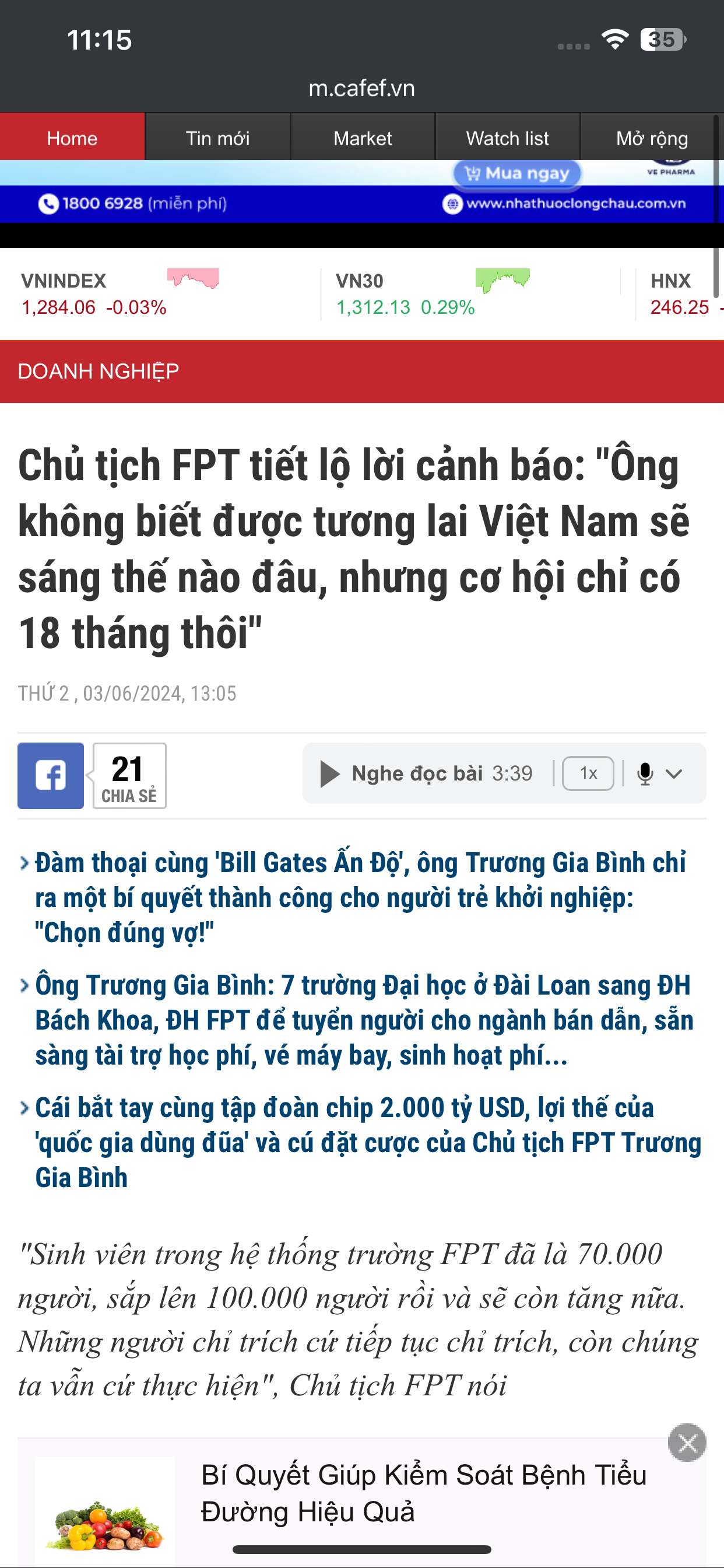724x1568 pixels.
Task: Share article on Facebook
Action: tap(51, 775)
